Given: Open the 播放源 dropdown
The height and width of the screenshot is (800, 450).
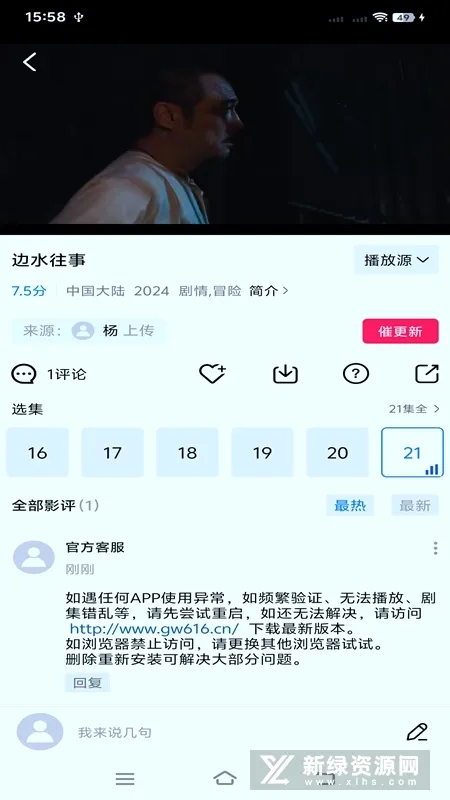Looking at the screenshot, I should click(396, 260).
